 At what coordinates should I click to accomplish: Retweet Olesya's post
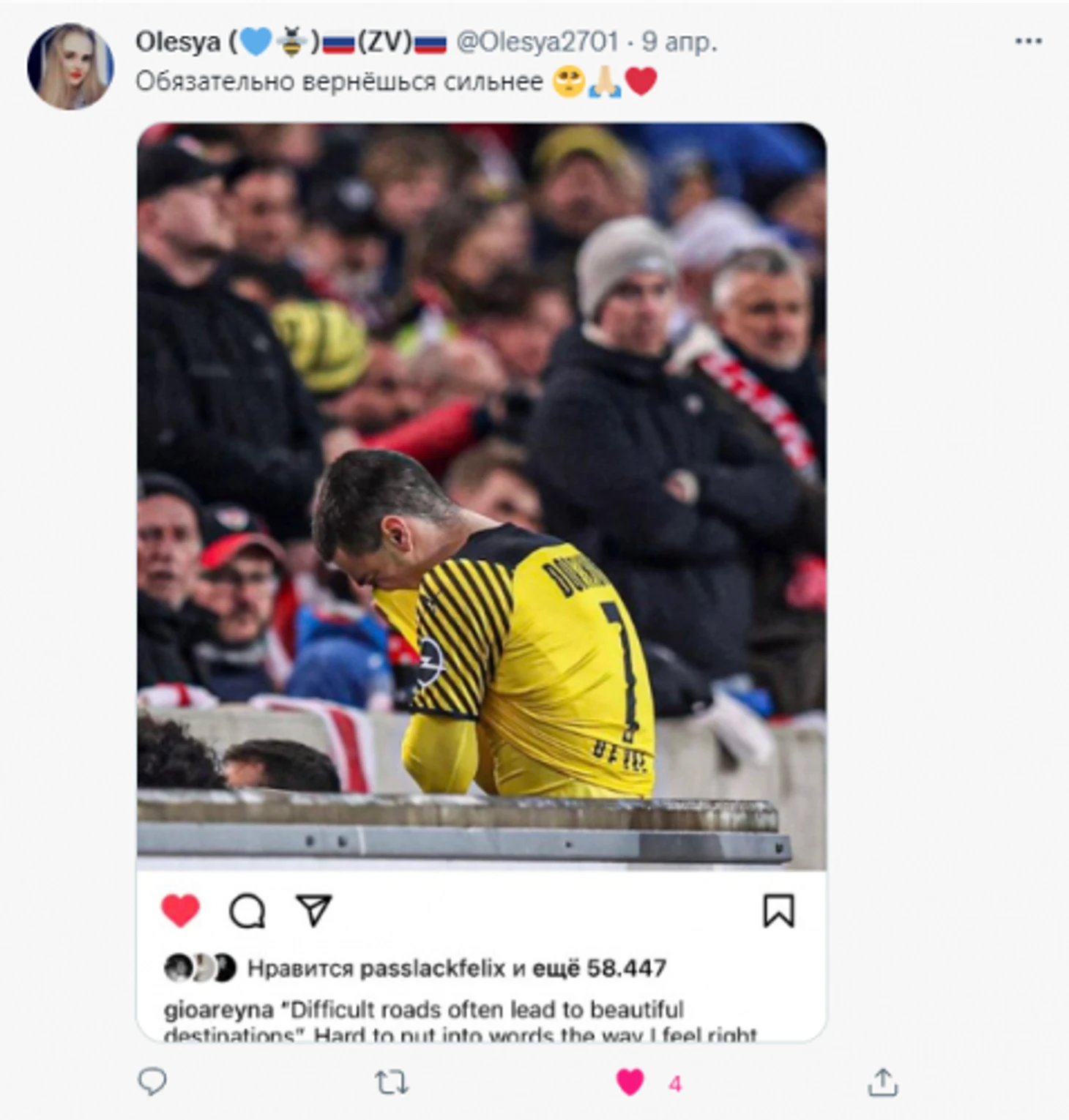(391, 1082)
